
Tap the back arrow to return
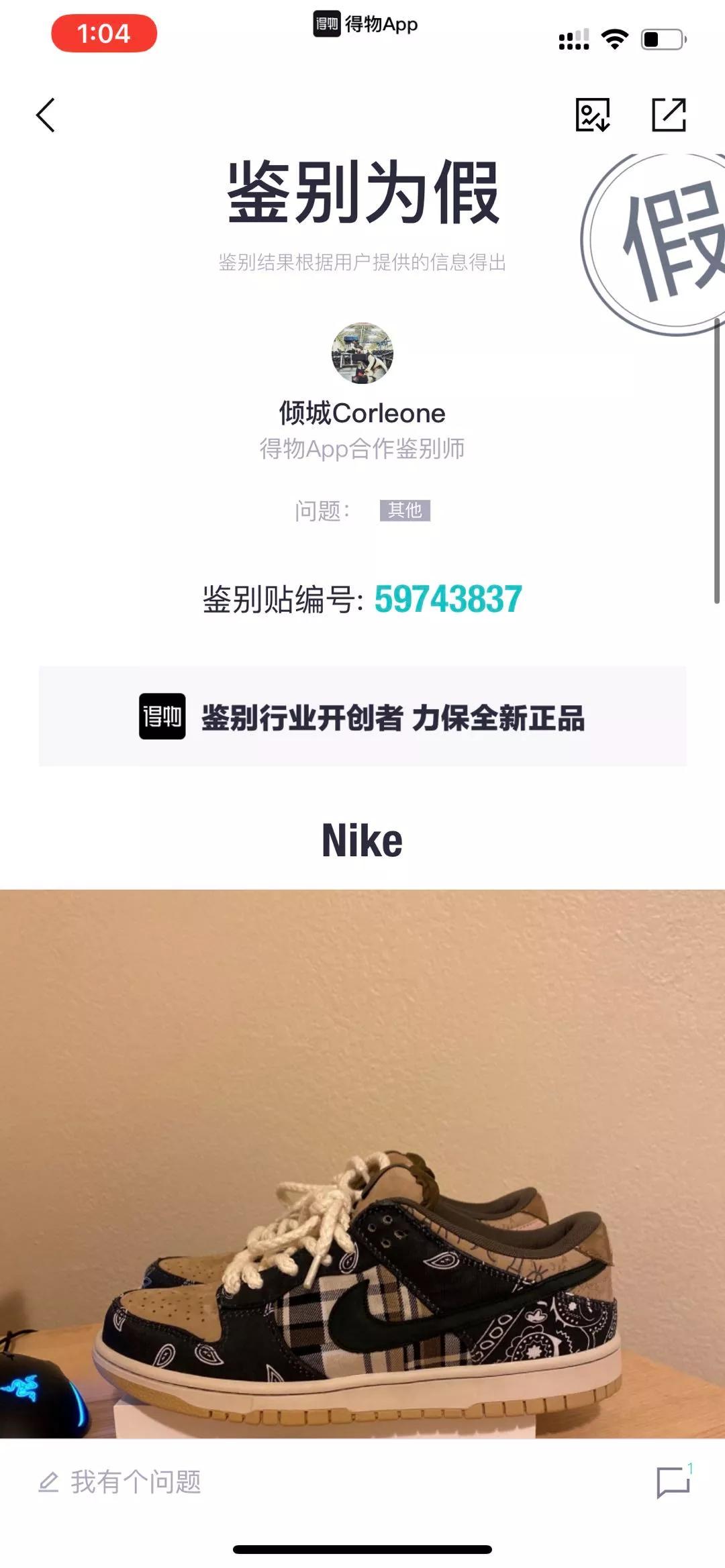44,115
